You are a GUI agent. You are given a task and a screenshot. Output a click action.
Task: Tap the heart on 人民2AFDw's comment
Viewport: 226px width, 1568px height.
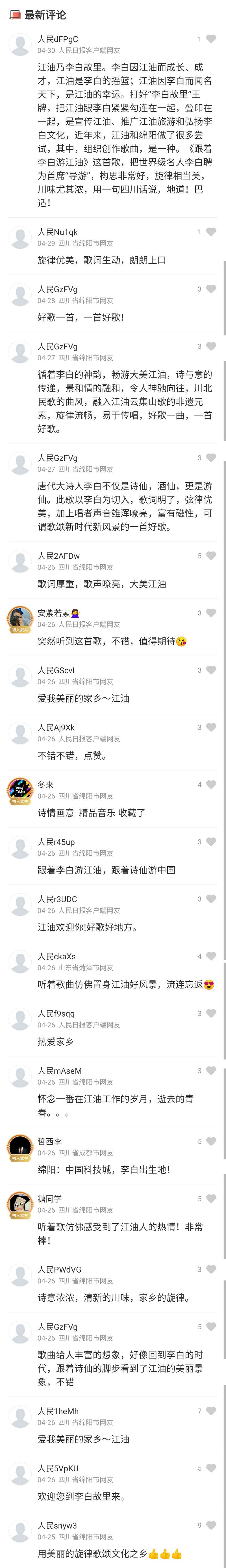[x=211, y=556]
